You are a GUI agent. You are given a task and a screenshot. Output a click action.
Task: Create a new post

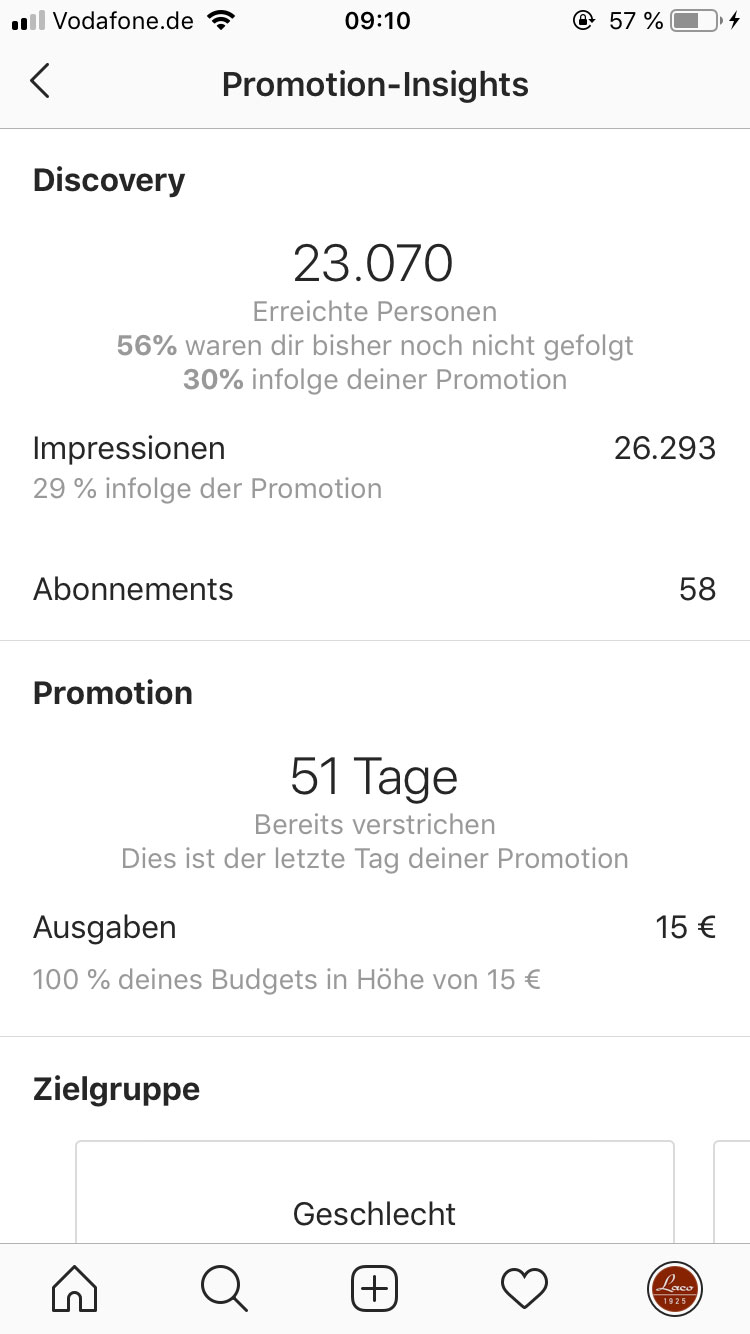tap(375, 1288)
